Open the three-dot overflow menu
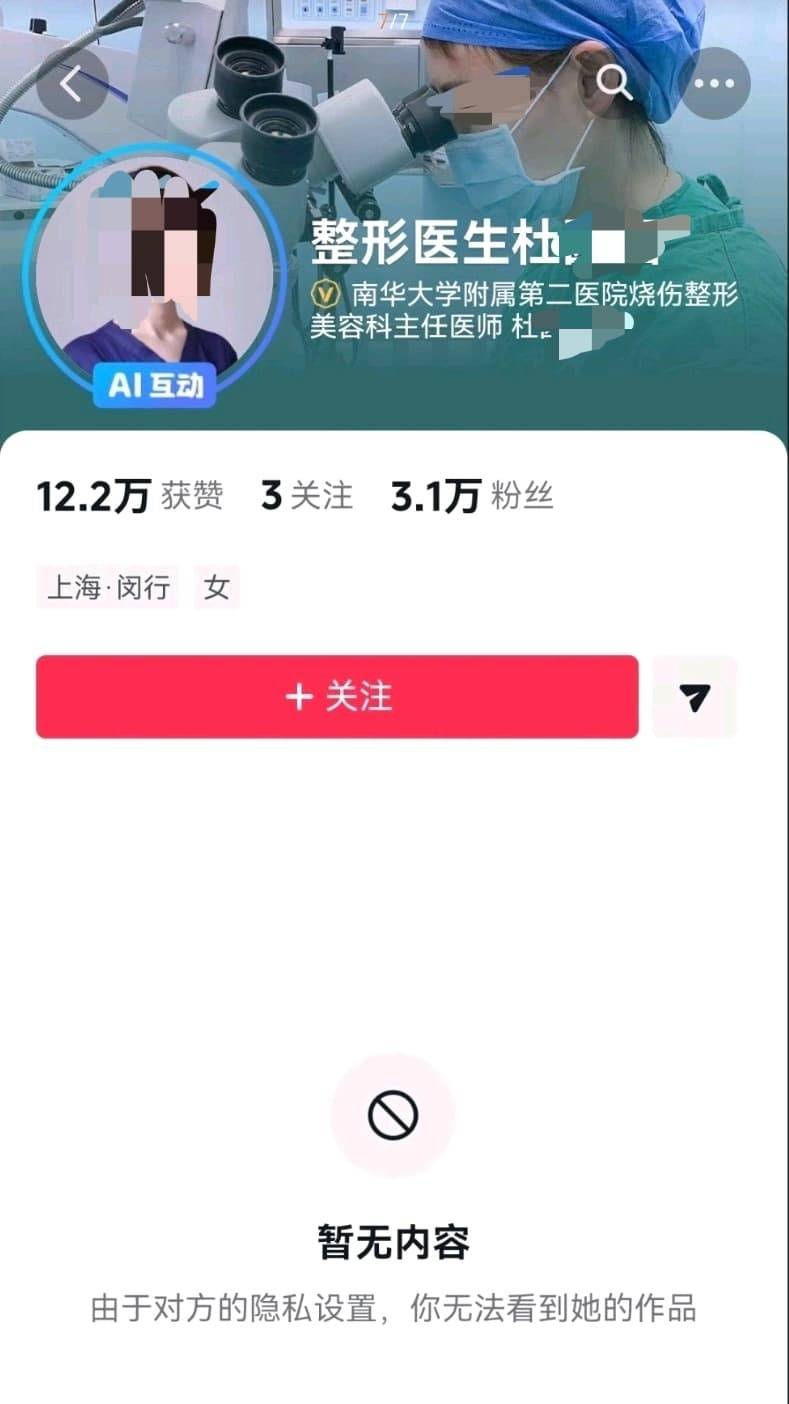 (x=714, y=84)
